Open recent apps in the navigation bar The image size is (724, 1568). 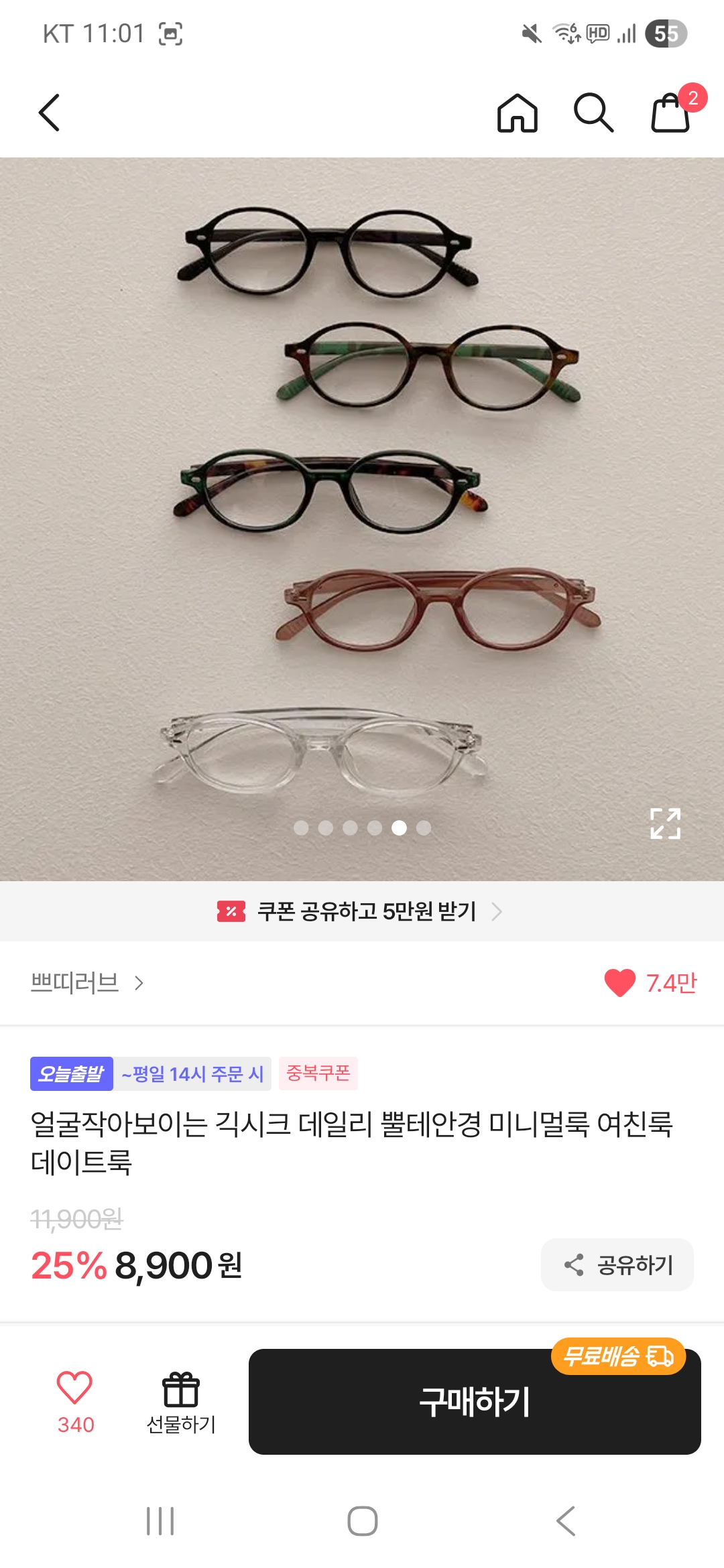point(160,1520)
